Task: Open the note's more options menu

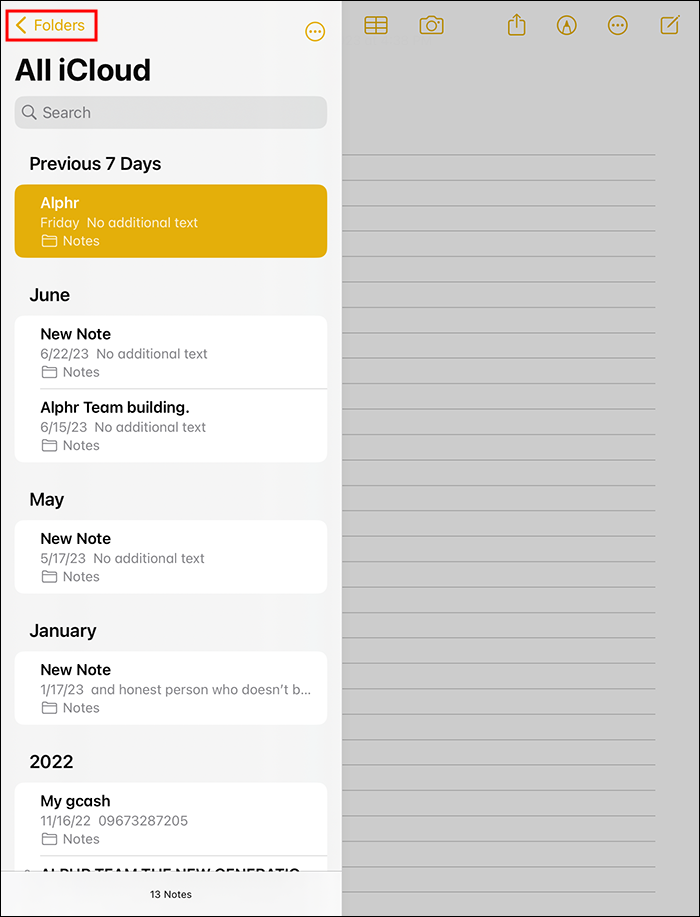Action: point(618,26)
